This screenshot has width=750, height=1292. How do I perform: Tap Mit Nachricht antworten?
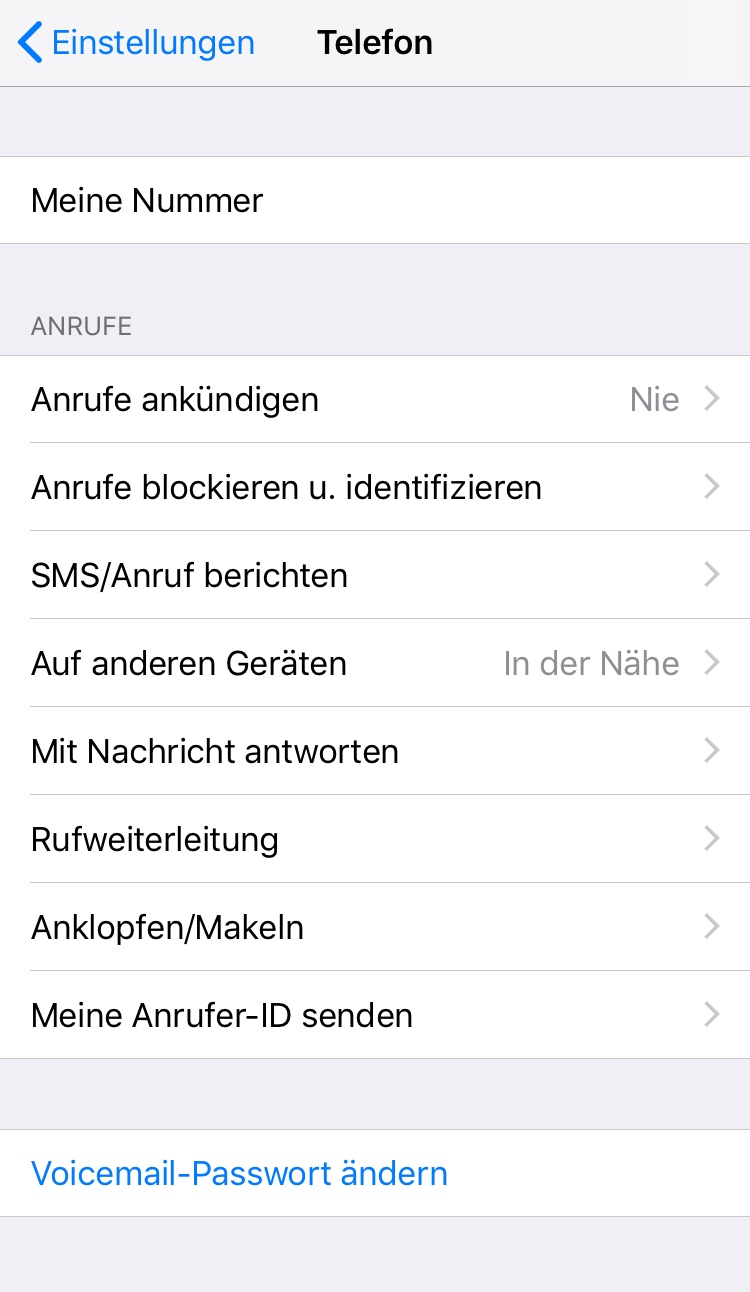(375, 752)
